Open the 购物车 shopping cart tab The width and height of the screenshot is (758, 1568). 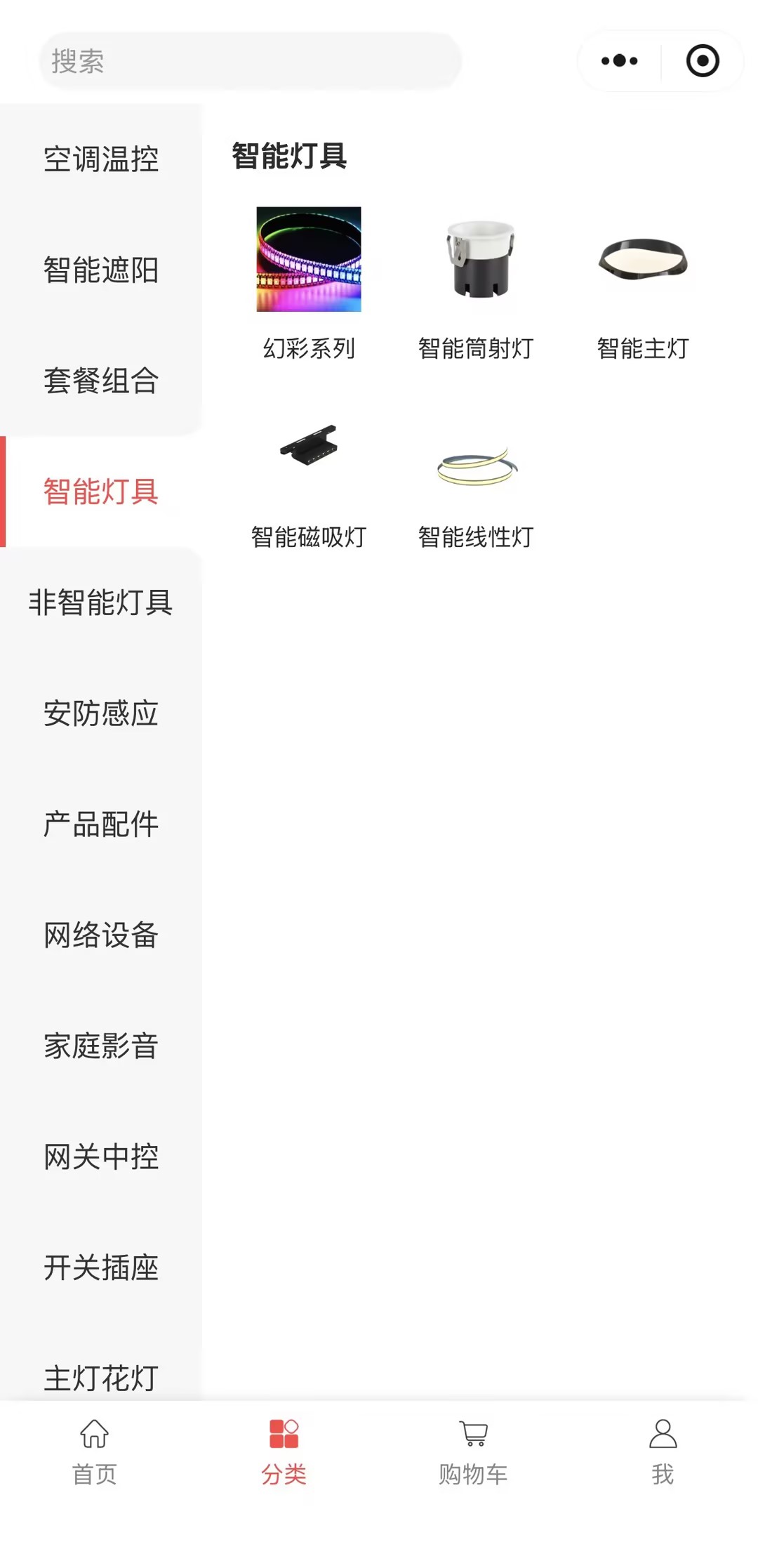(473, 1451)
